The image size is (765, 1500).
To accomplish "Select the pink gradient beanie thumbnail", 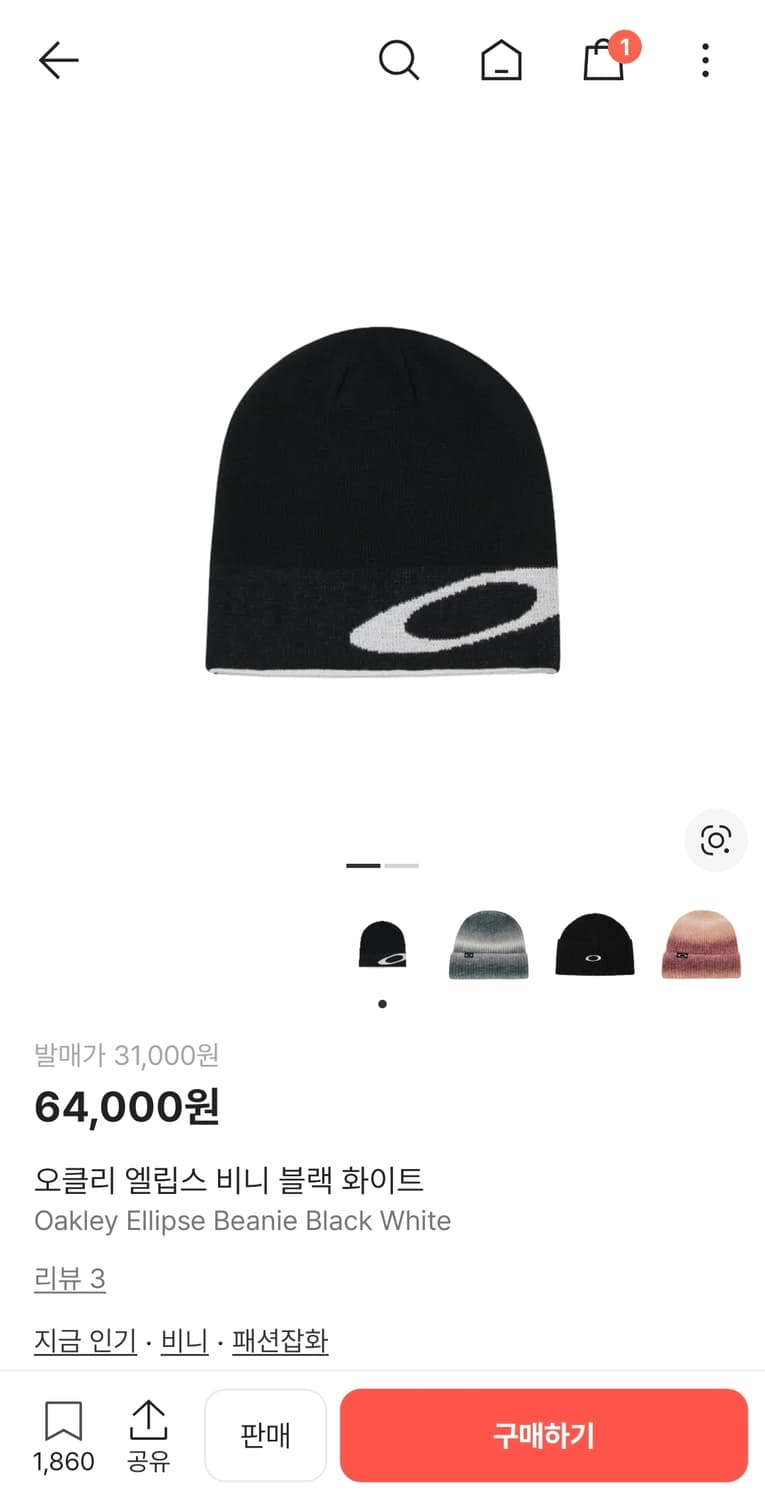I will (701, 943).
